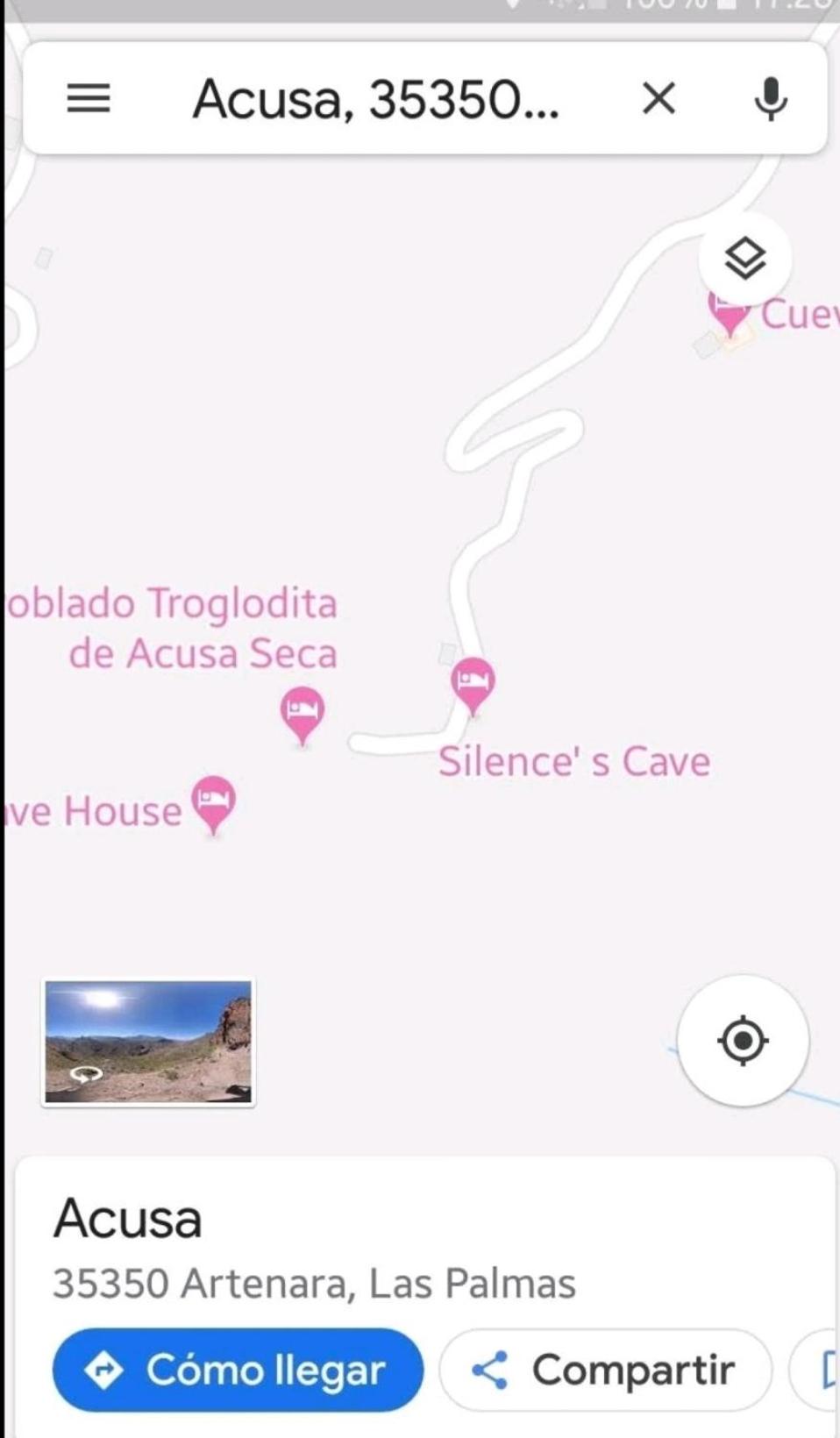
Task: Share Acusa via Compartir button
Action: tap(605, 1370)
